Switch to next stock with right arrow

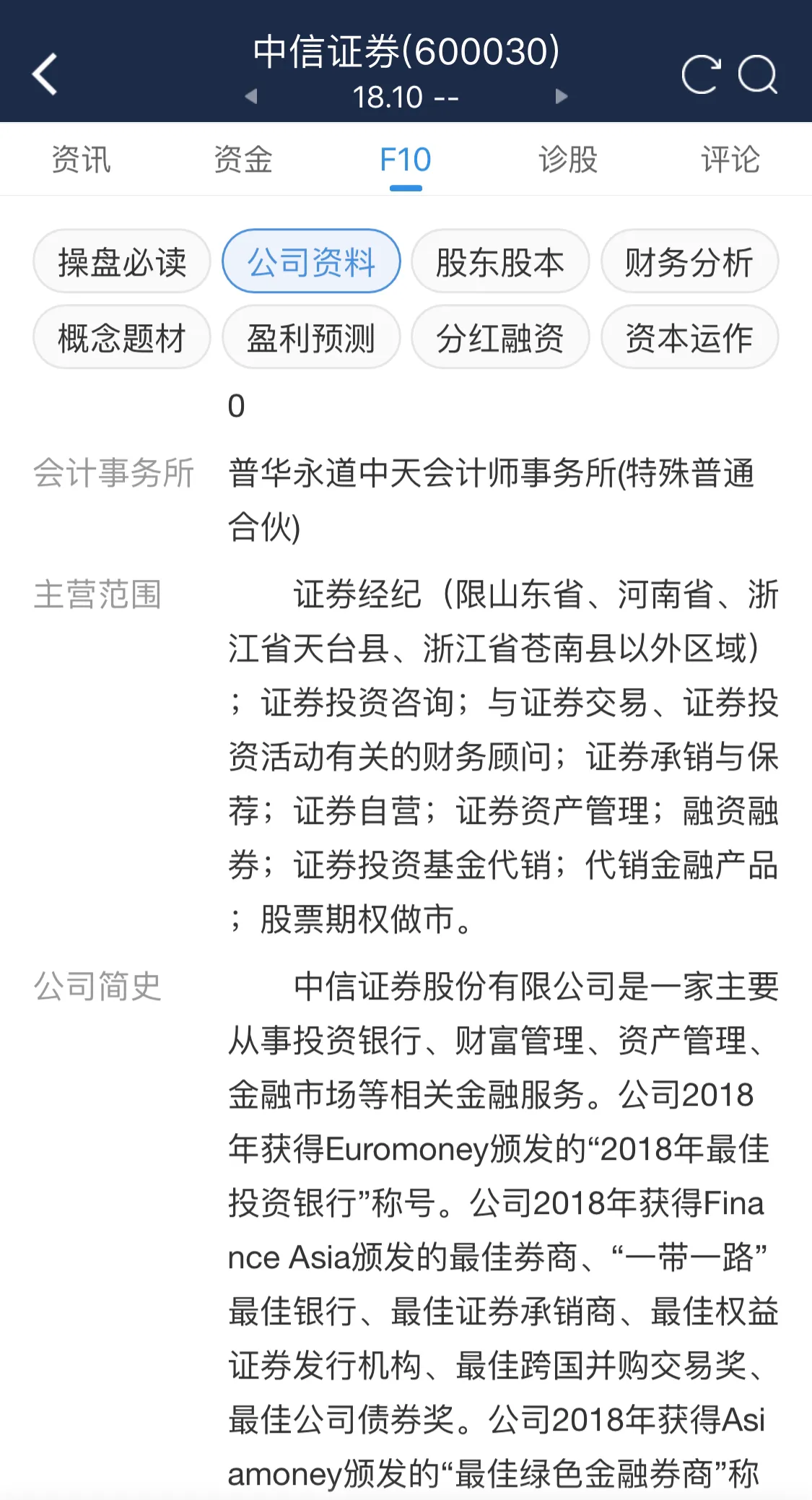[x=562, y=96]
